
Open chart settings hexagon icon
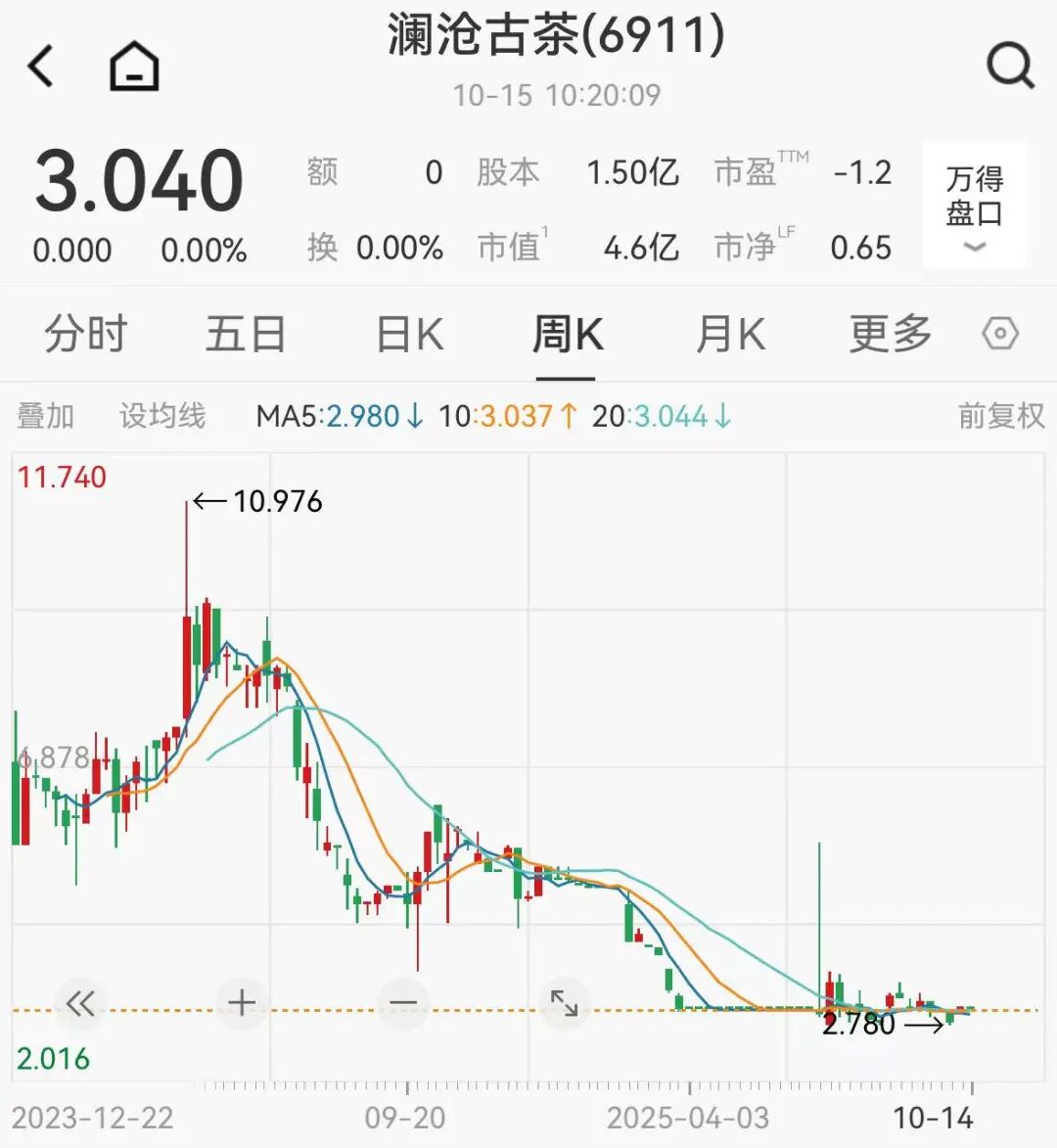click(1000, 335)
